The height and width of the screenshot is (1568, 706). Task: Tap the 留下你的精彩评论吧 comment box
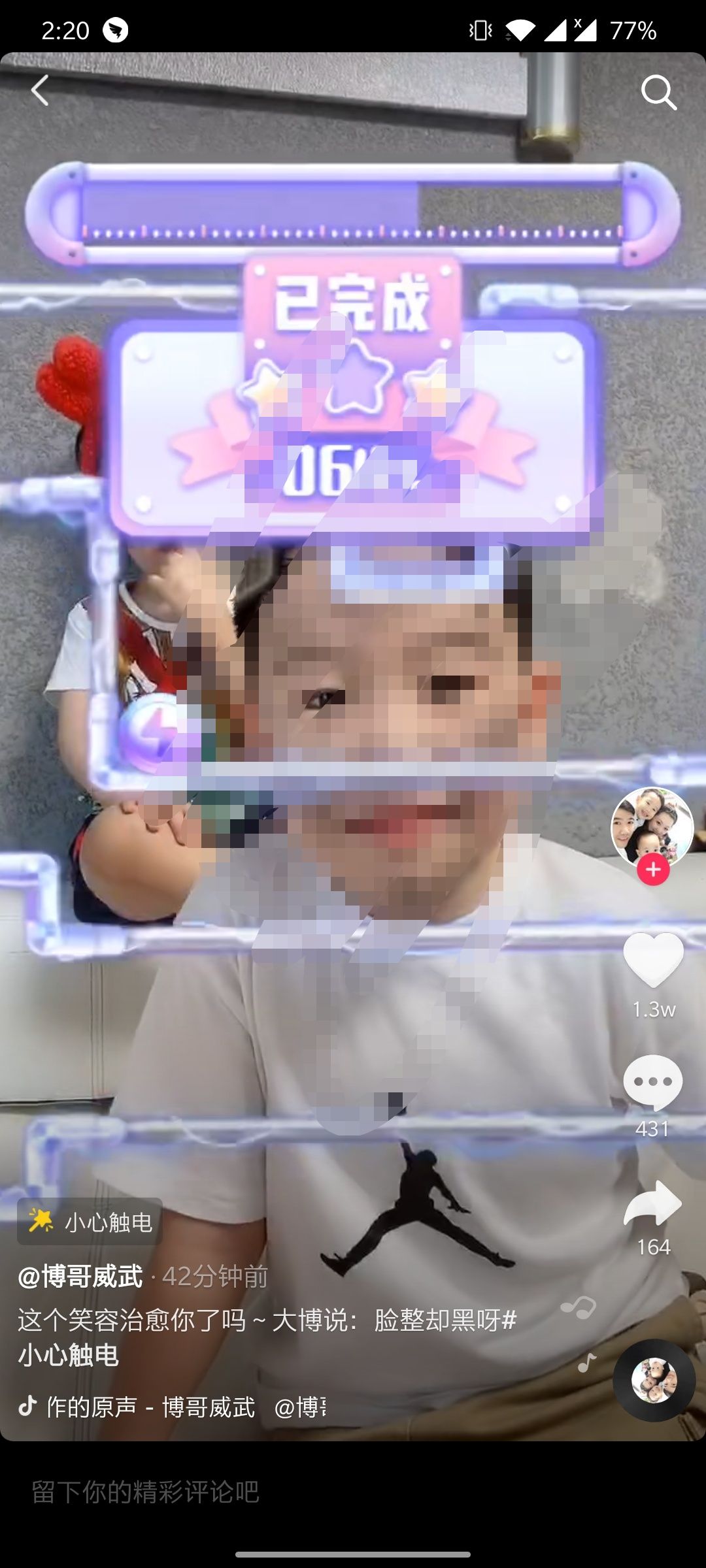click(145, 1492)
